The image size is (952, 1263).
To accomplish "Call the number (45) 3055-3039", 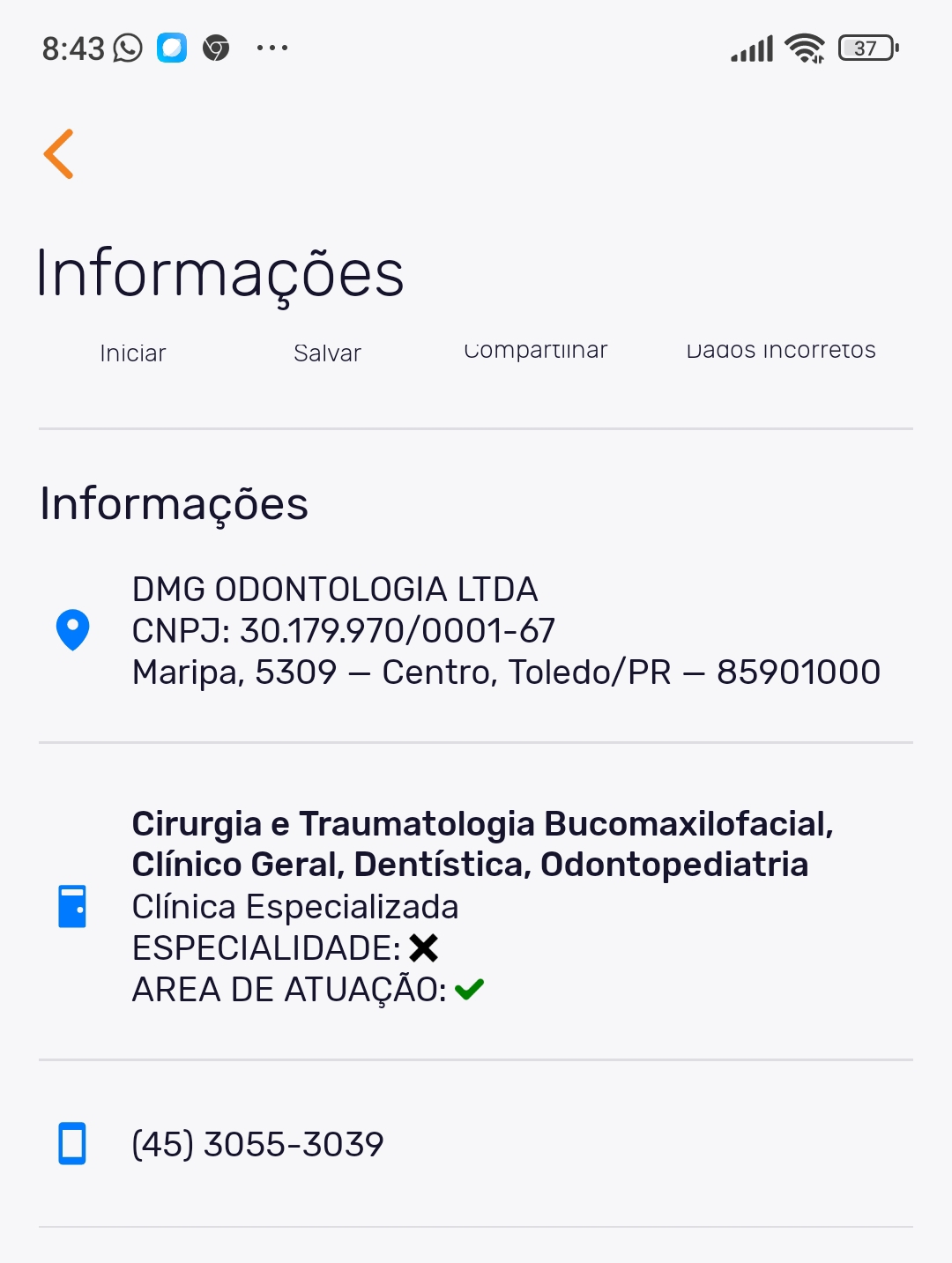I will [x=257, y=1144].
